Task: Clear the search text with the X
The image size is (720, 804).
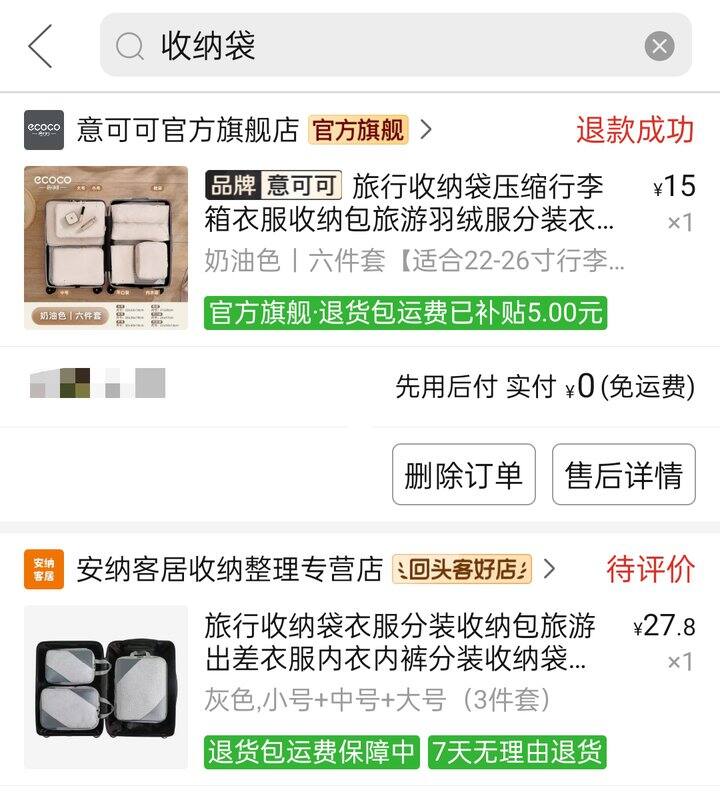Action: 658,46
